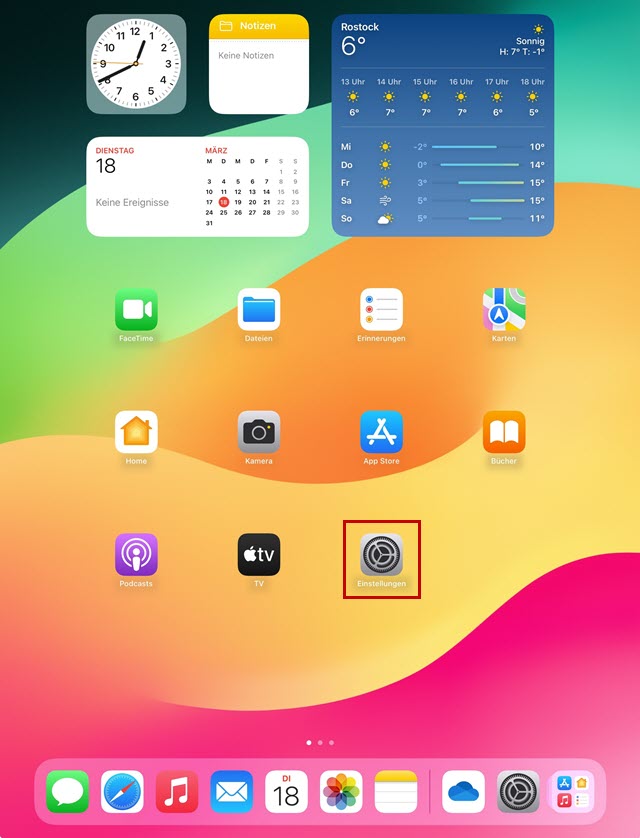Viewport: 640px width, 838px height.
Task: Launch the Kamera app
Action: click(x=259, y=432)
